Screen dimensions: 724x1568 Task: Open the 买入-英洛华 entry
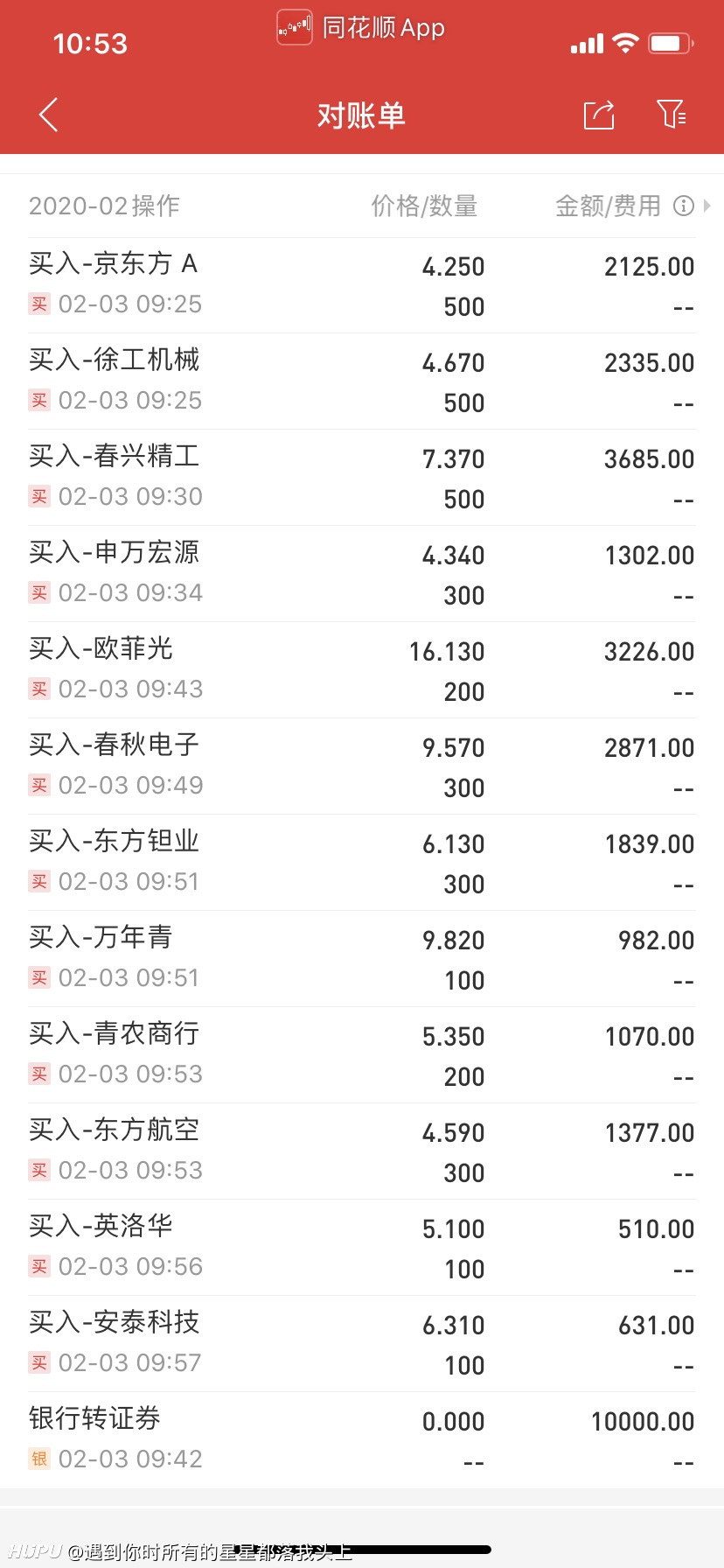[362, 1248]
